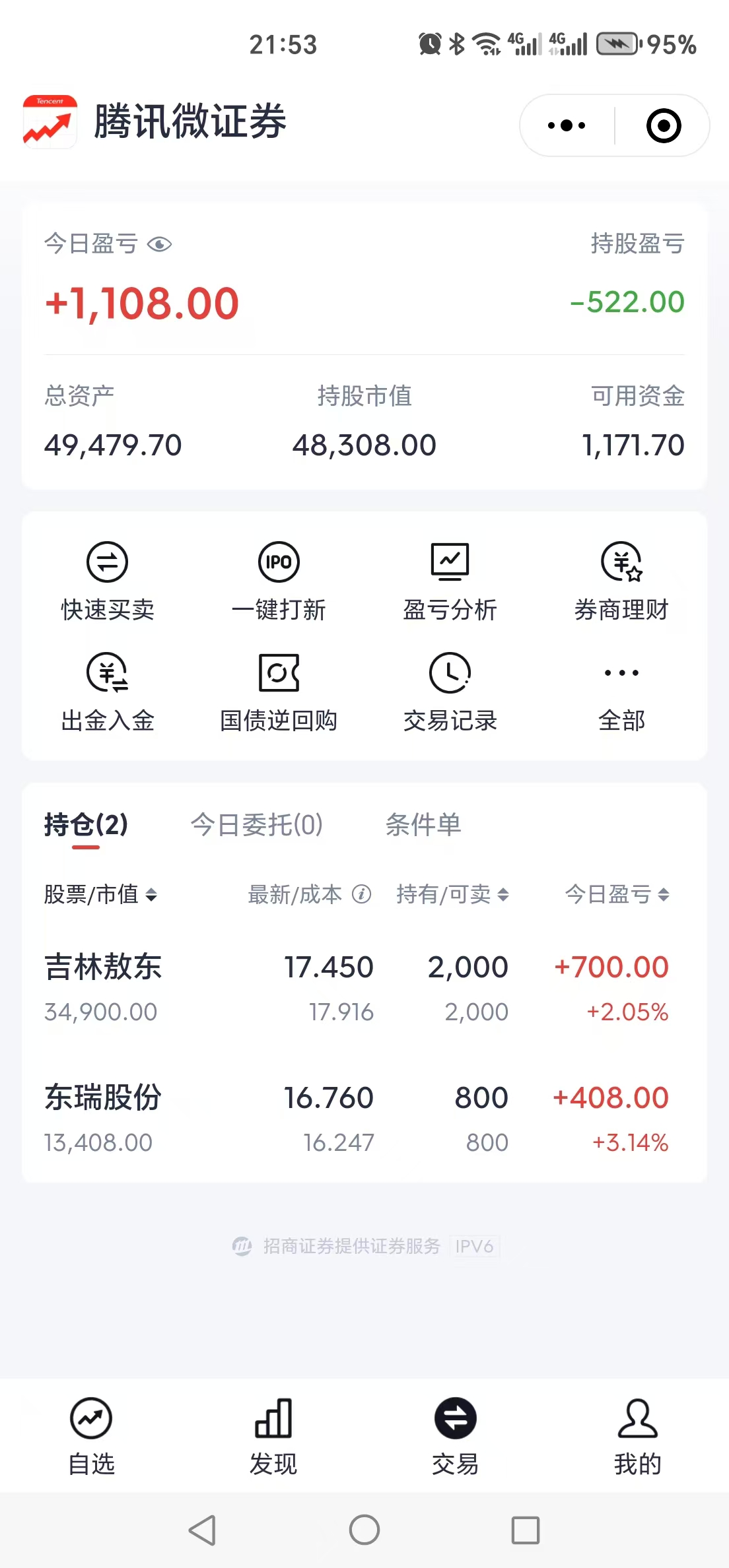729x1568 pixels.
Task: Switch to the 条件单 tab
Action: click(423, 824)
